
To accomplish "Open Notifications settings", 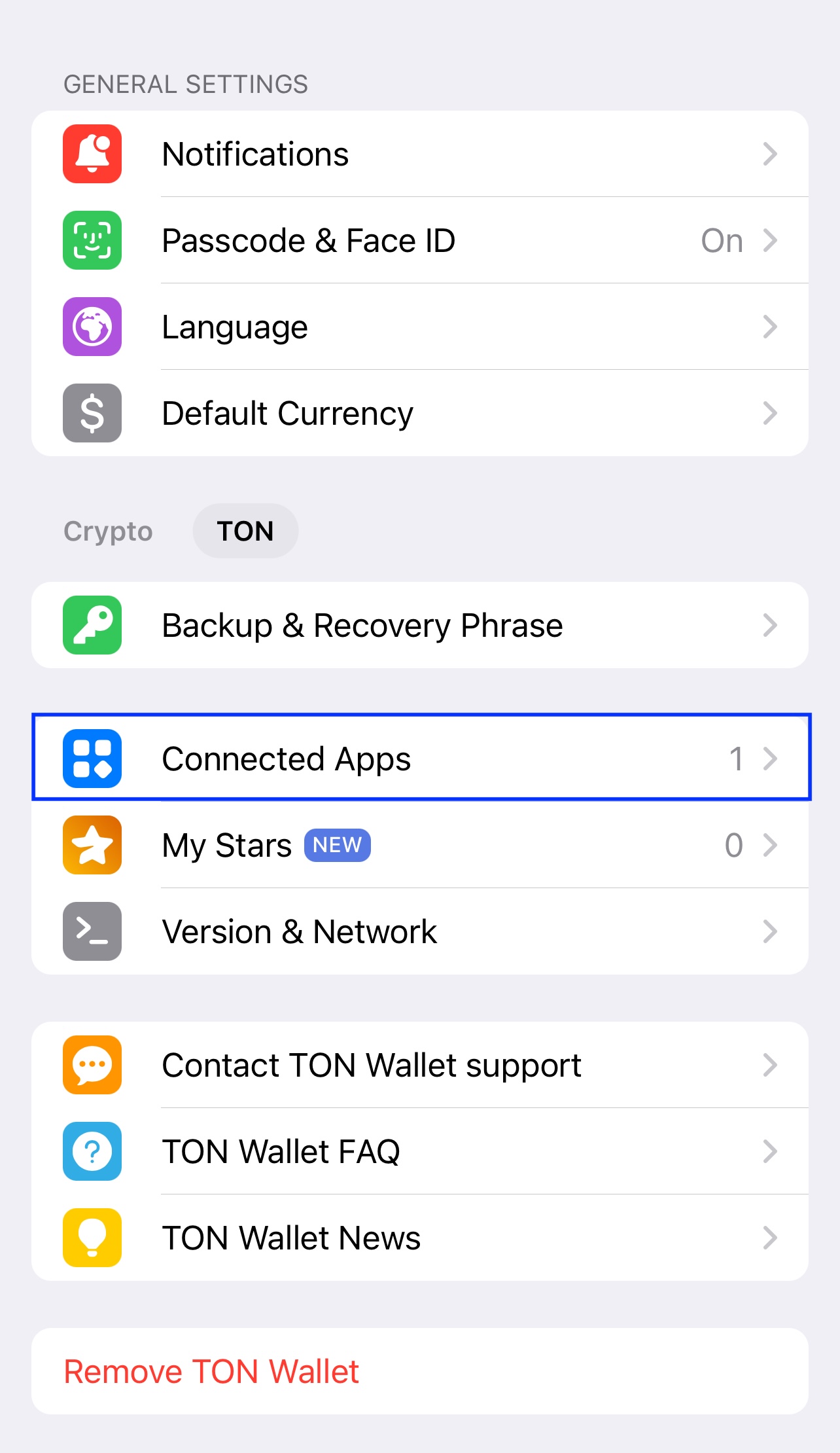I will (x=420, y=154).
